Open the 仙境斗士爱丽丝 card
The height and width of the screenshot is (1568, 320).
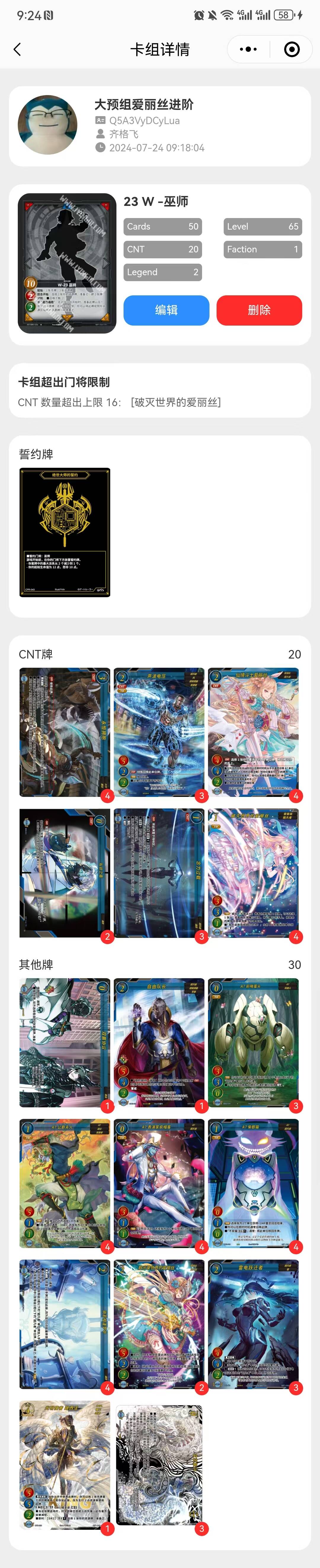pos(253,732)
